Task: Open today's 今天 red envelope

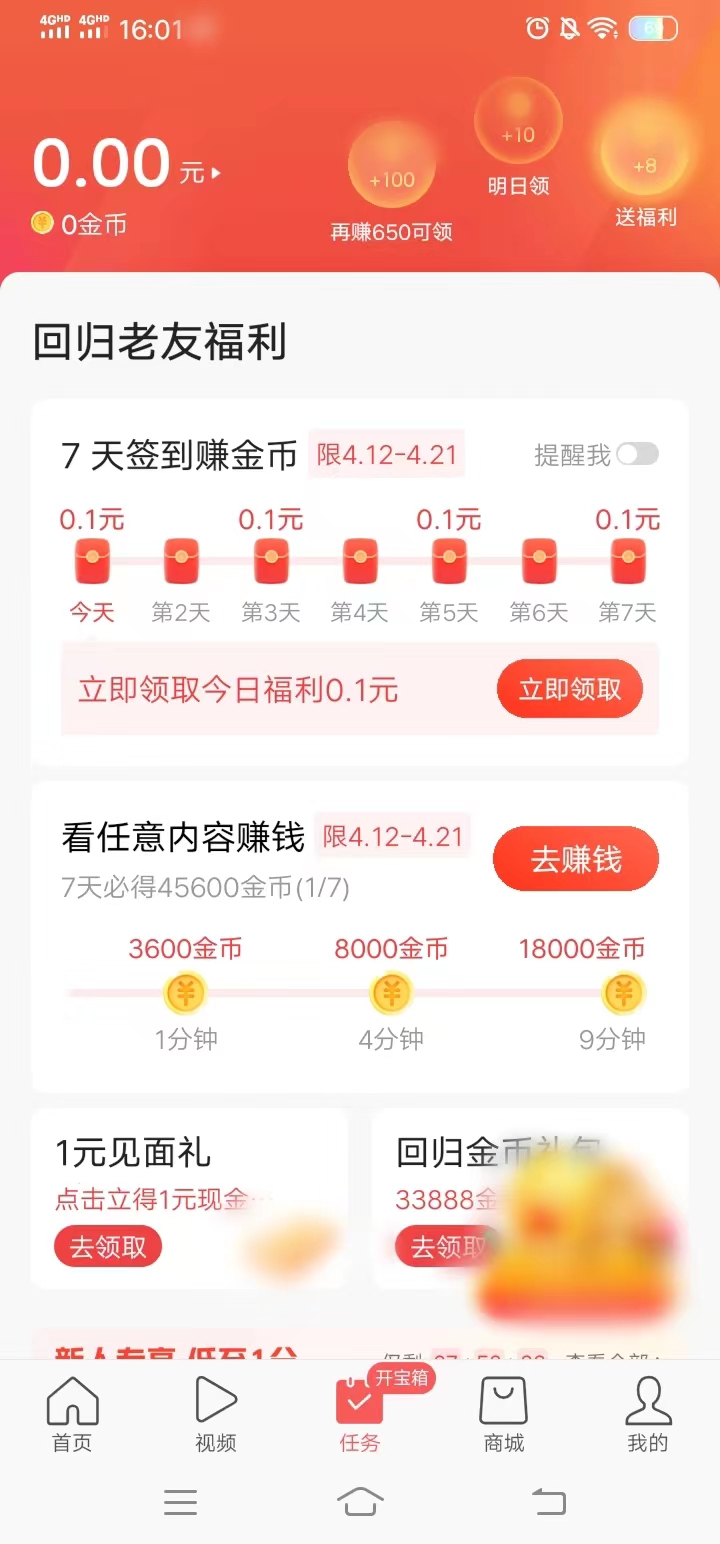Action: point(91,560)
